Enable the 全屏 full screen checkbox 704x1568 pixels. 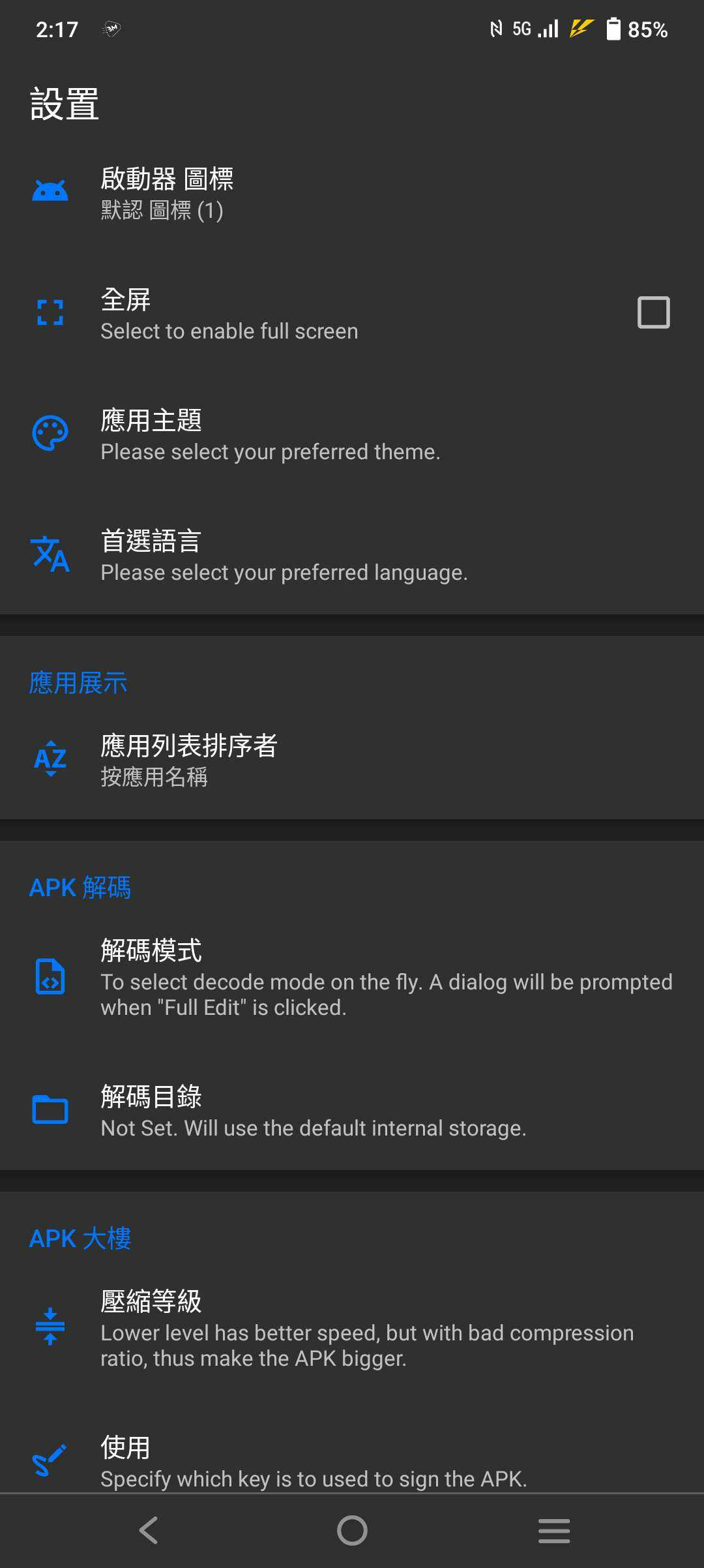(653, 312)
